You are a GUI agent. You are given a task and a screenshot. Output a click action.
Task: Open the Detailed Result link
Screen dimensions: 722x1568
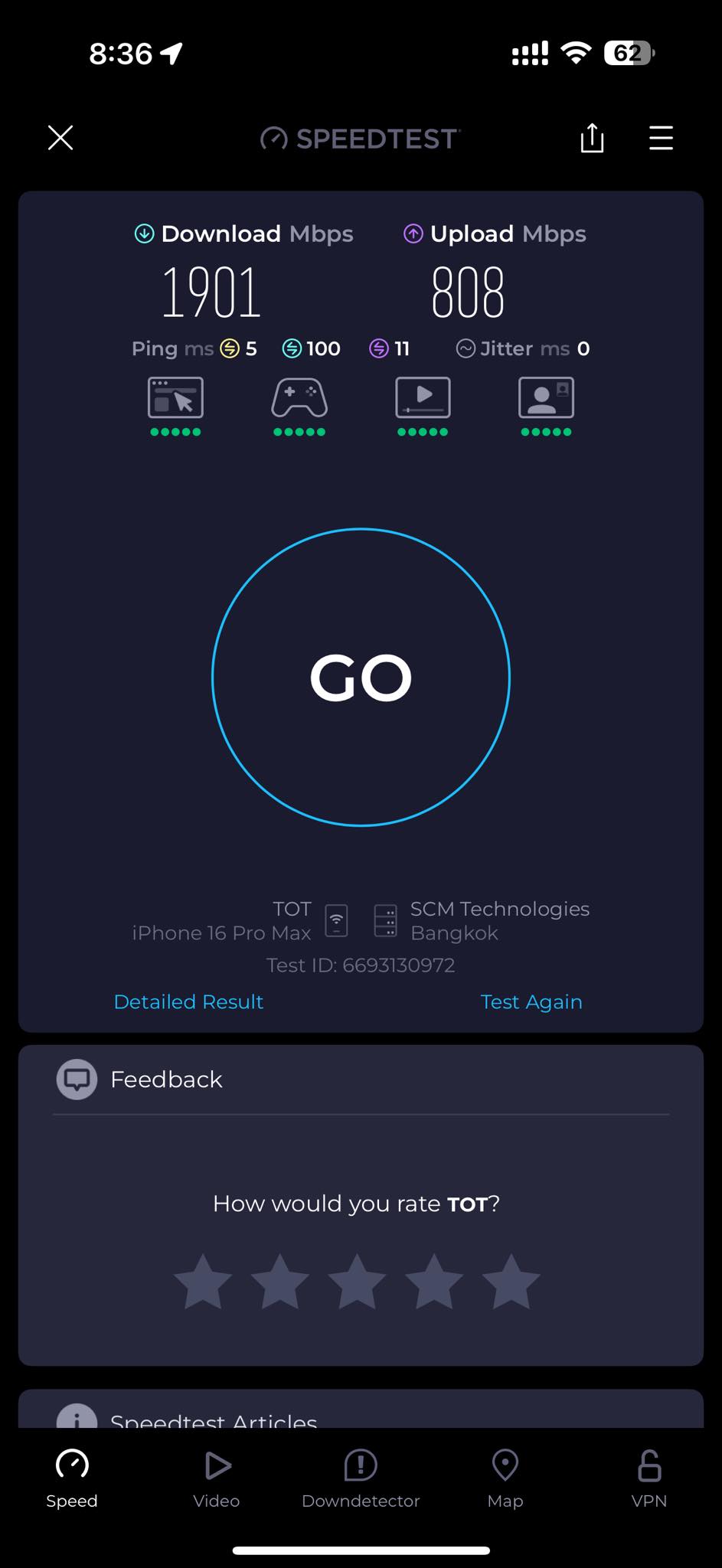tap(188, 1001)
